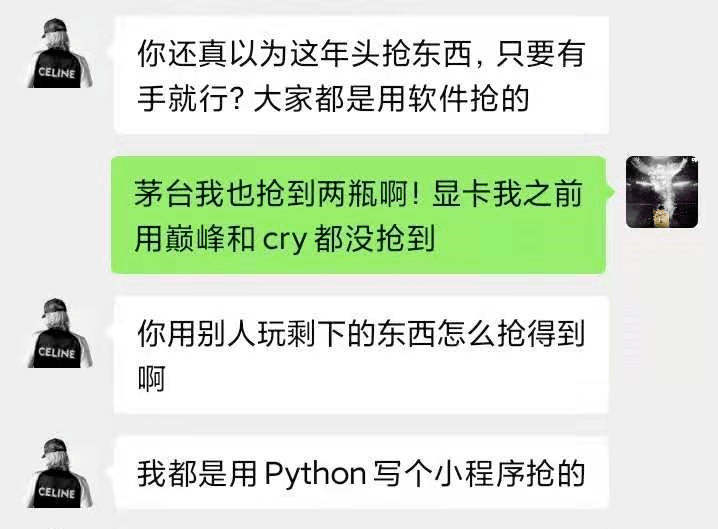
Task: Open profile from avatar beside '你还真以为这年头抢东西' message
Action: coord(62,53)
